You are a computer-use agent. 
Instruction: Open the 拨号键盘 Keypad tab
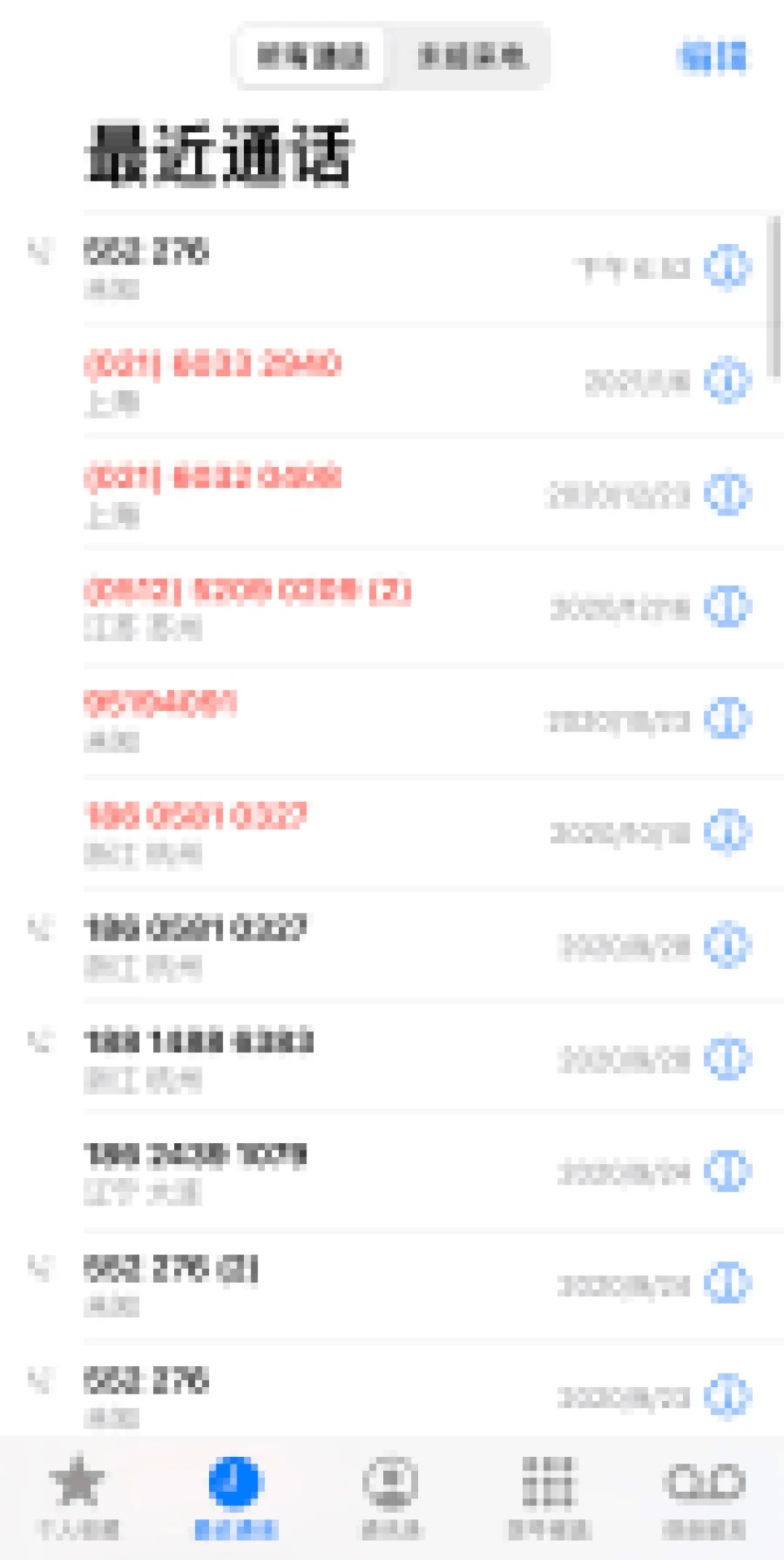[549, 1498]
